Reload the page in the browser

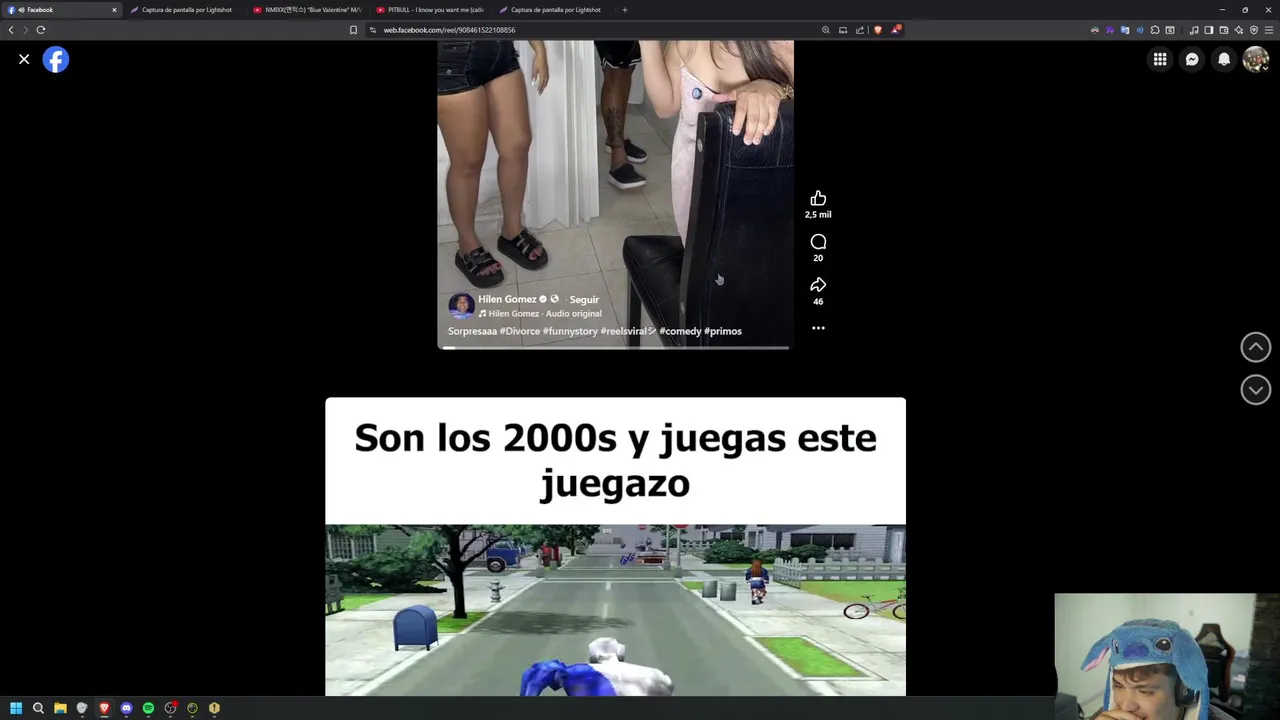coord(41,30)
